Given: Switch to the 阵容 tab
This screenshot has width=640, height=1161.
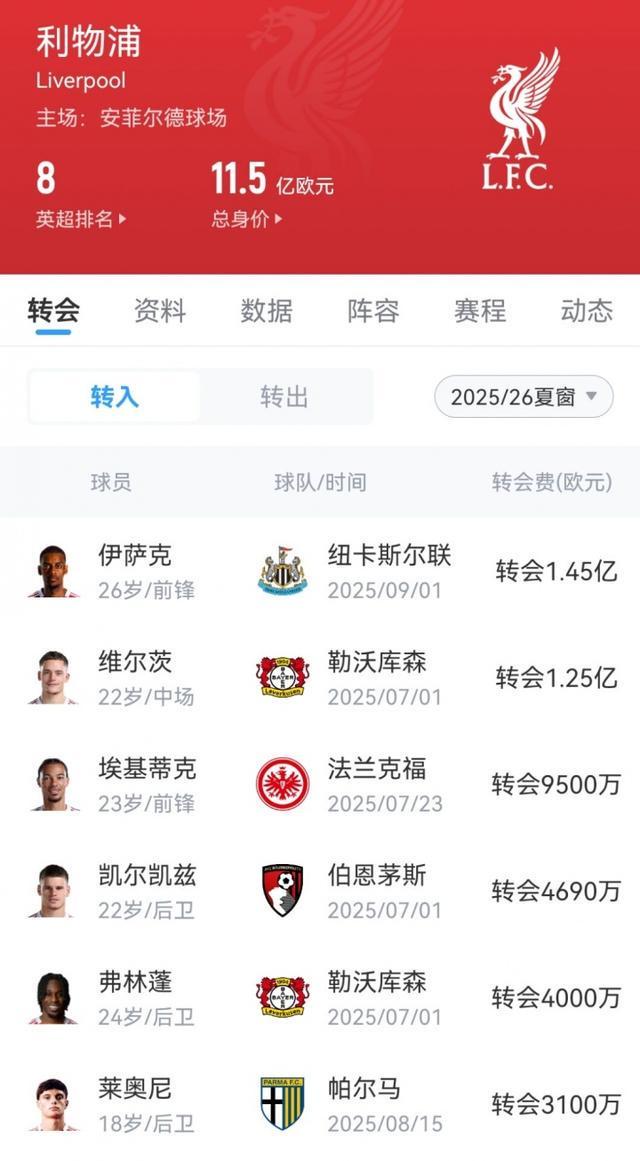Looking at the screenshot, I should pyautogui.click(x=373, y=311).
